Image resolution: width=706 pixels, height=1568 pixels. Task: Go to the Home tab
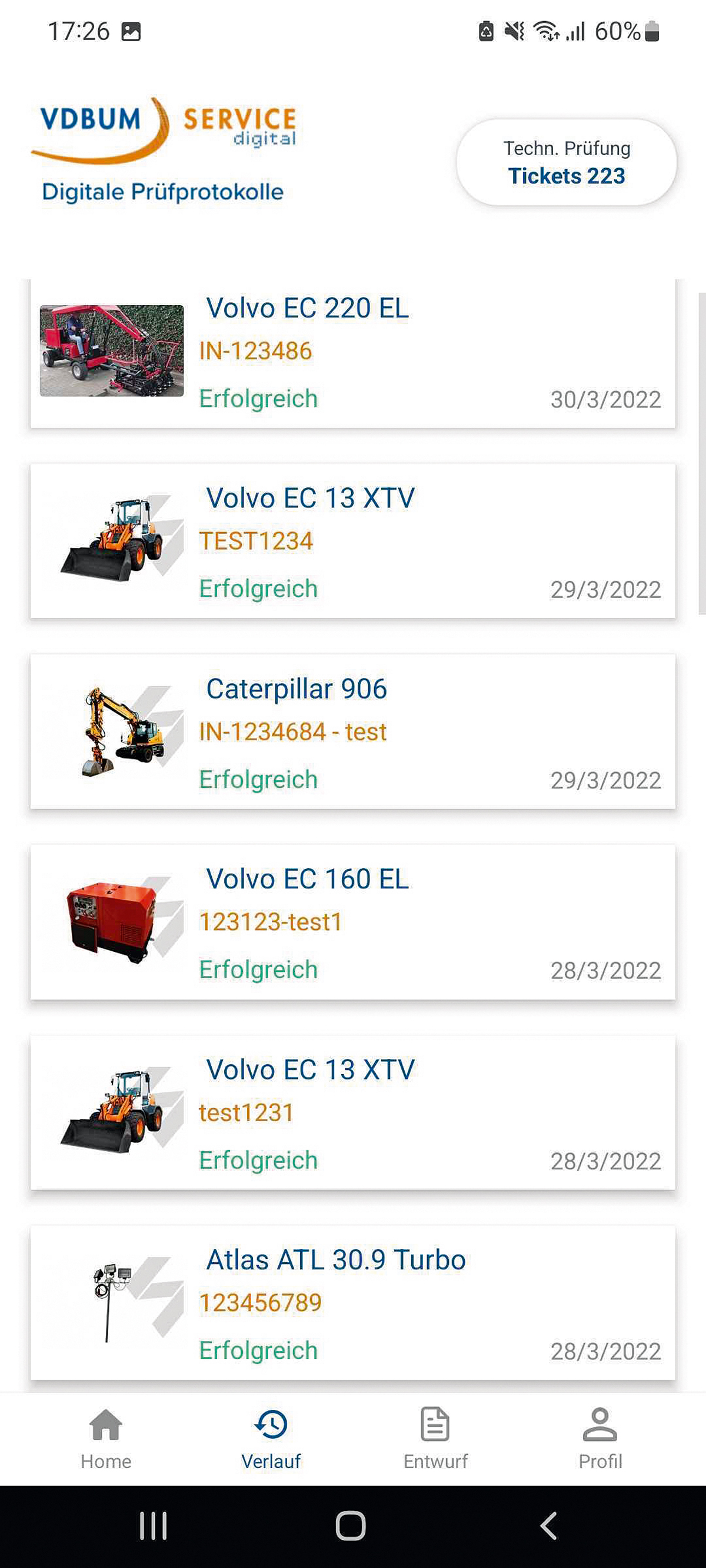pos(106,1439)
